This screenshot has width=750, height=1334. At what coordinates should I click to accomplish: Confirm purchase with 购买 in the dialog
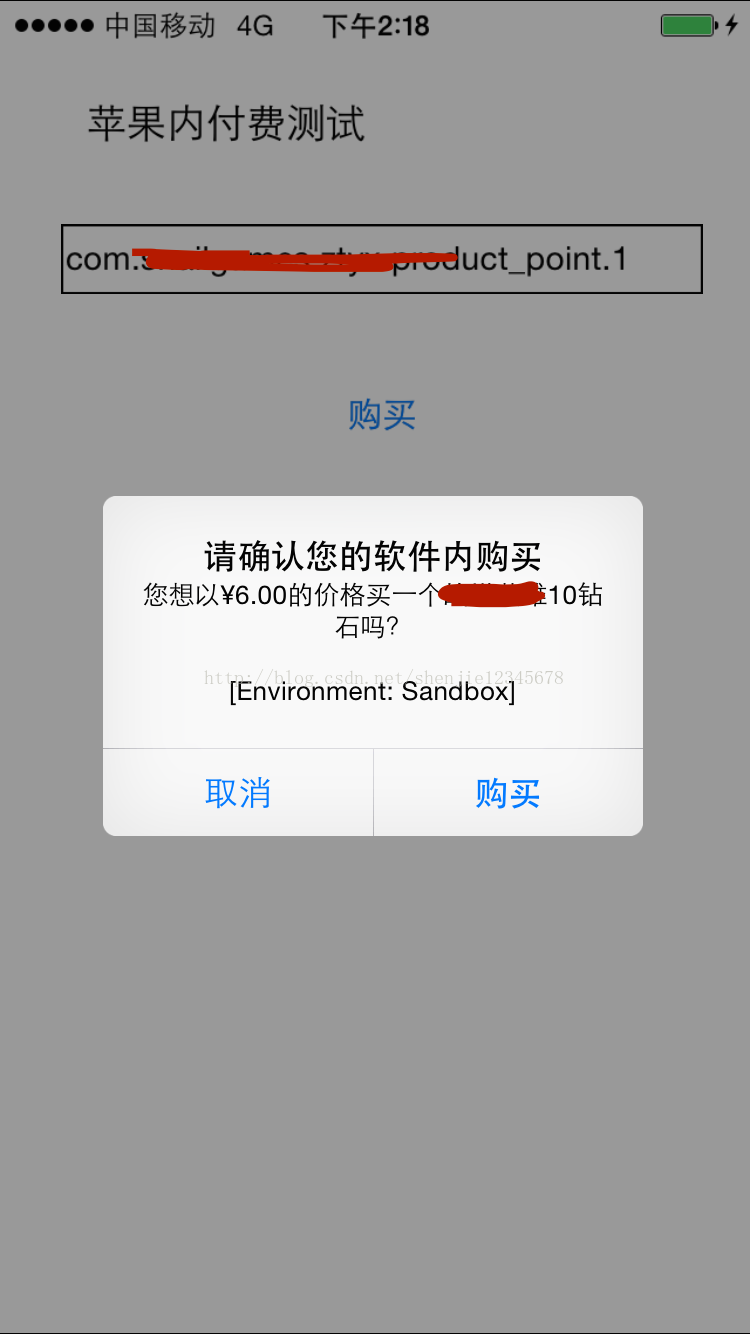pyautogui.click(x=508, y=793)
